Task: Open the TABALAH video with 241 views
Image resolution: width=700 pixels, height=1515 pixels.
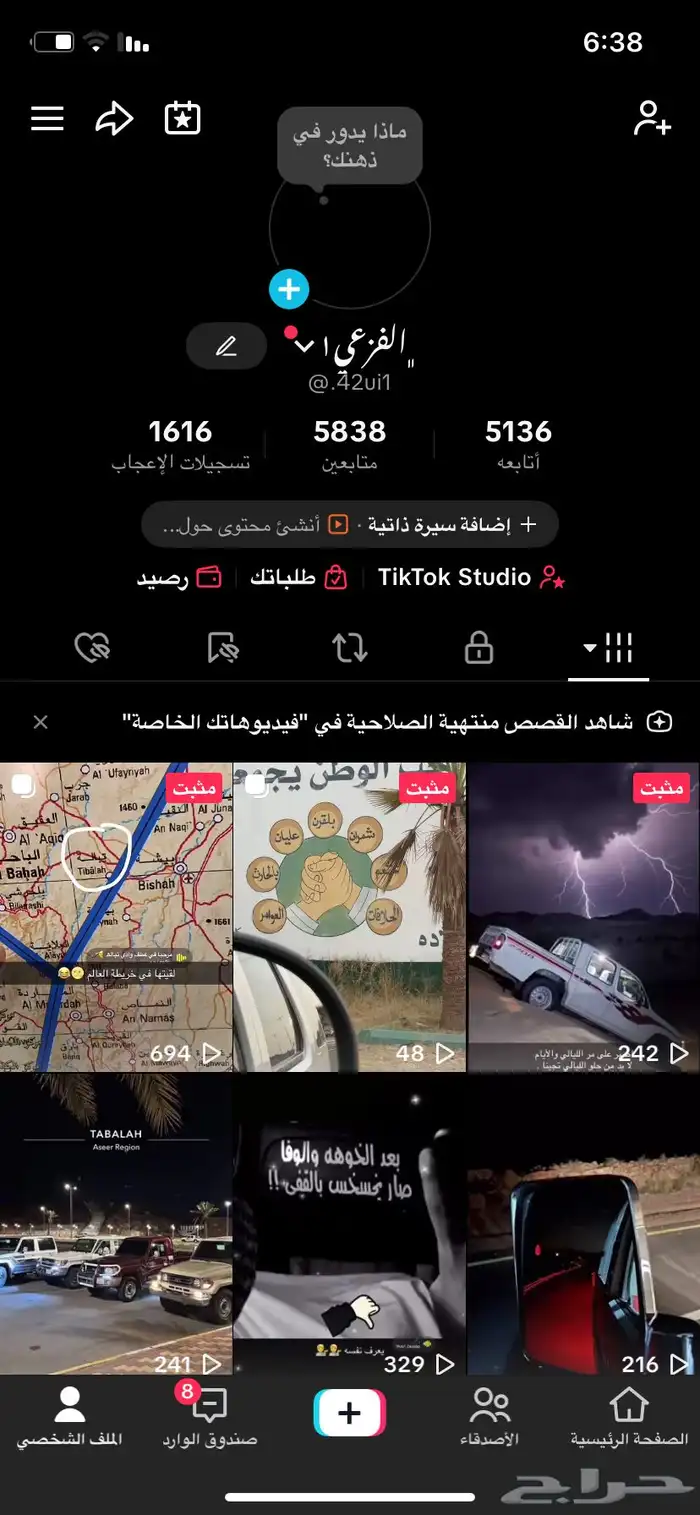Action: (x=116, y=1225)
